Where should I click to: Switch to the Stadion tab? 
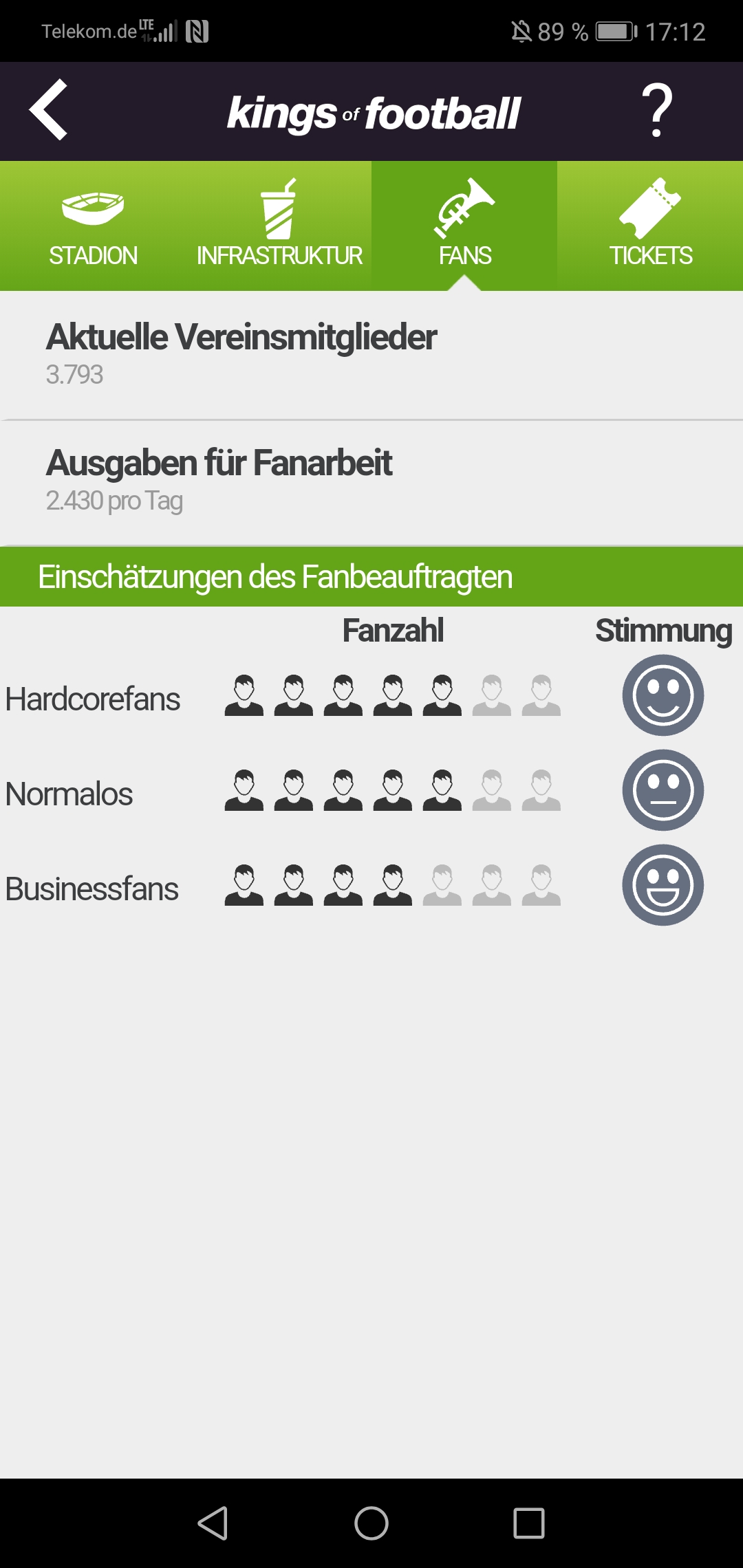tap(93, 227)
